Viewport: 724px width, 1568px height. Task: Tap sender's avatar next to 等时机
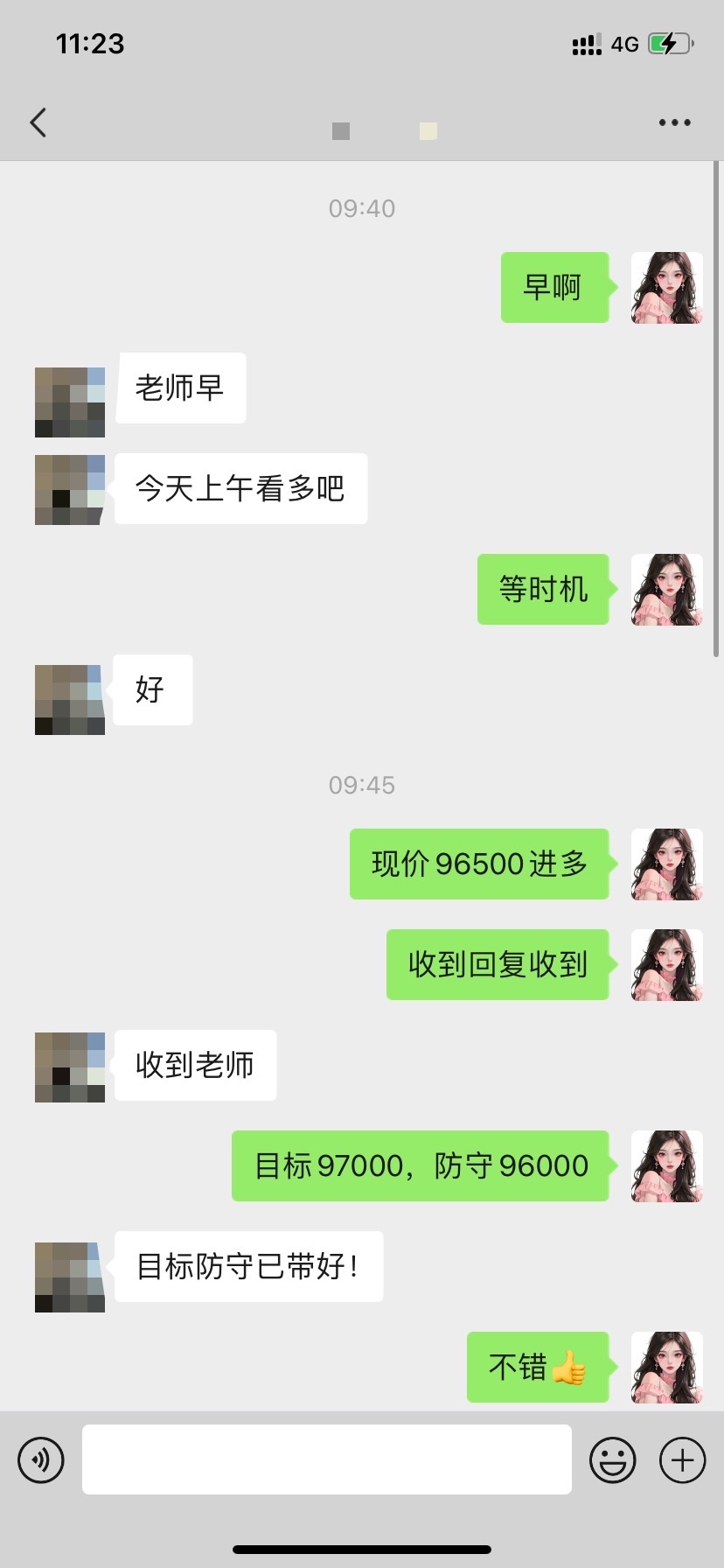[x=666, y=590]
